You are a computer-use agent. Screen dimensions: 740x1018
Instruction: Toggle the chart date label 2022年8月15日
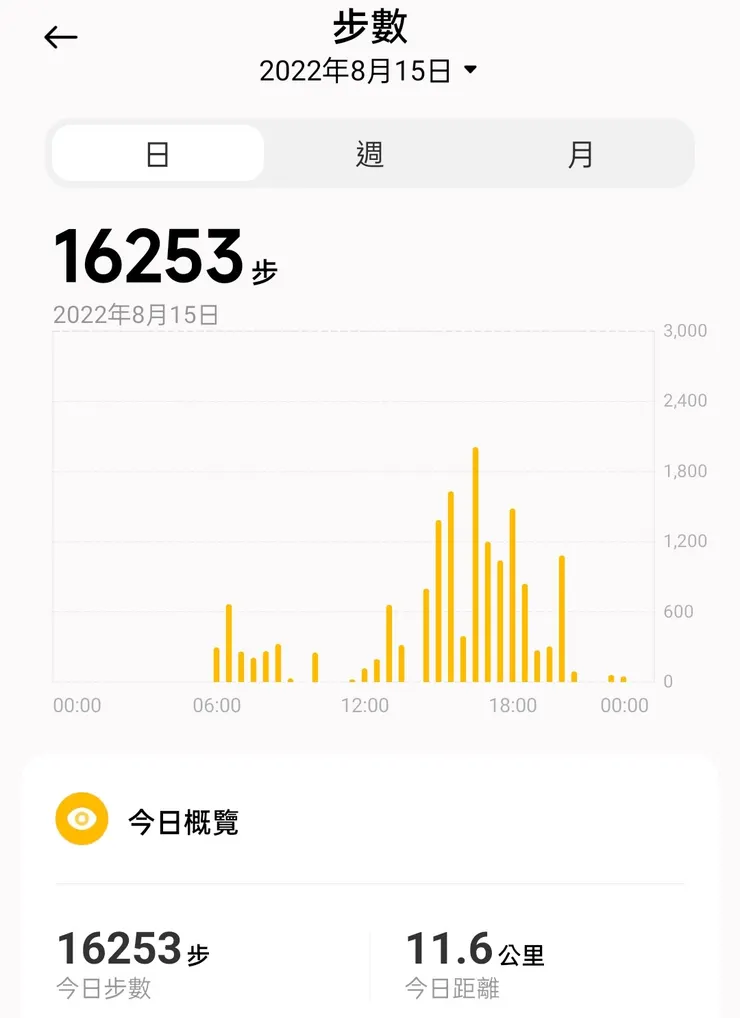point(137,315)
